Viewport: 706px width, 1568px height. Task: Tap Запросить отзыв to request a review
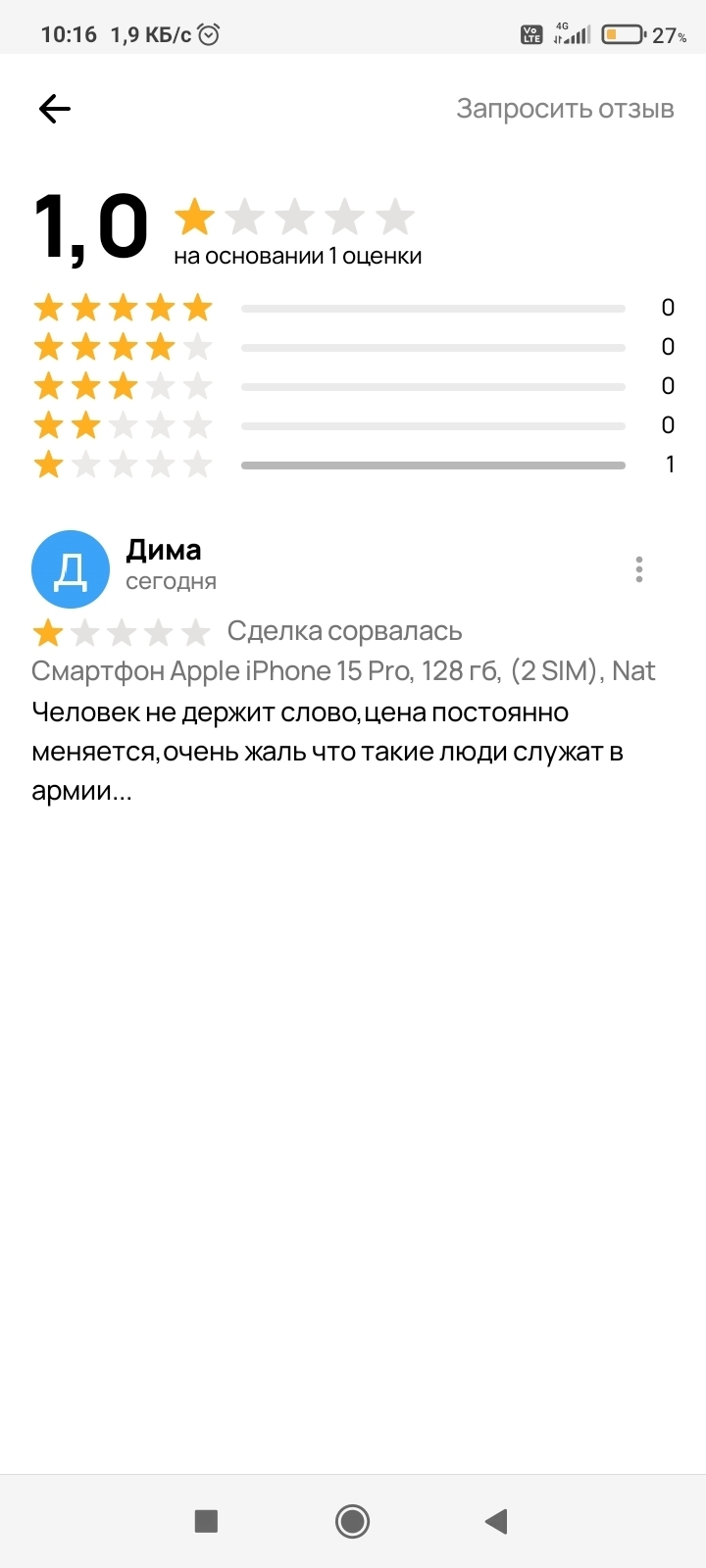pyautogui.click(x=565, y=109)
